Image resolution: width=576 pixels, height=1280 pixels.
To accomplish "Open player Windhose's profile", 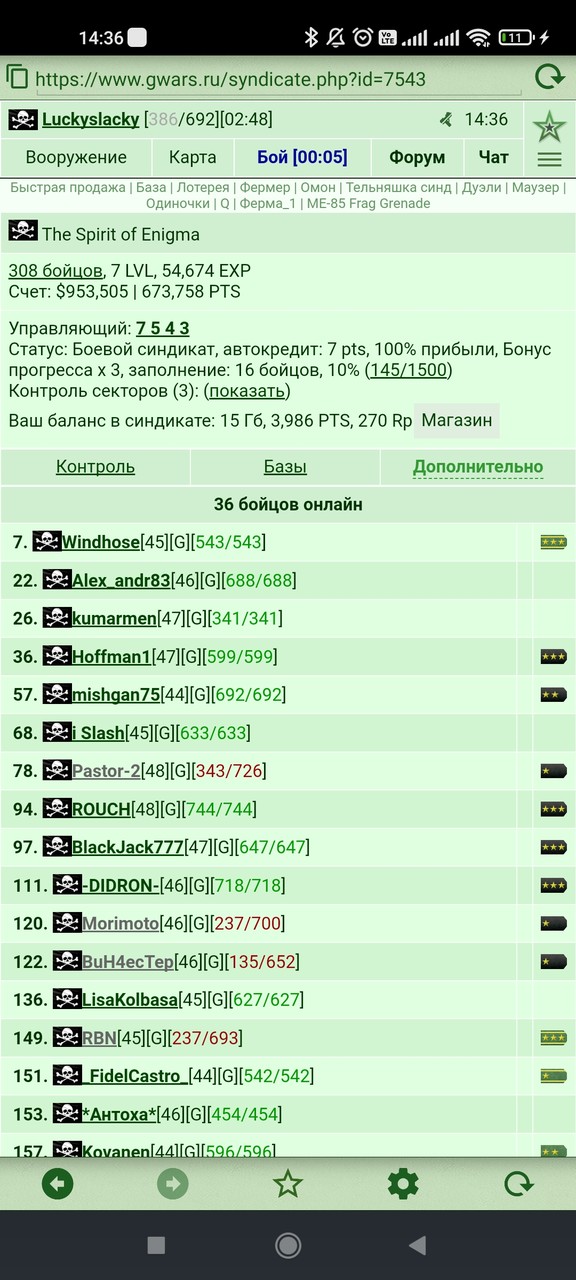I will tap(101, 542).
